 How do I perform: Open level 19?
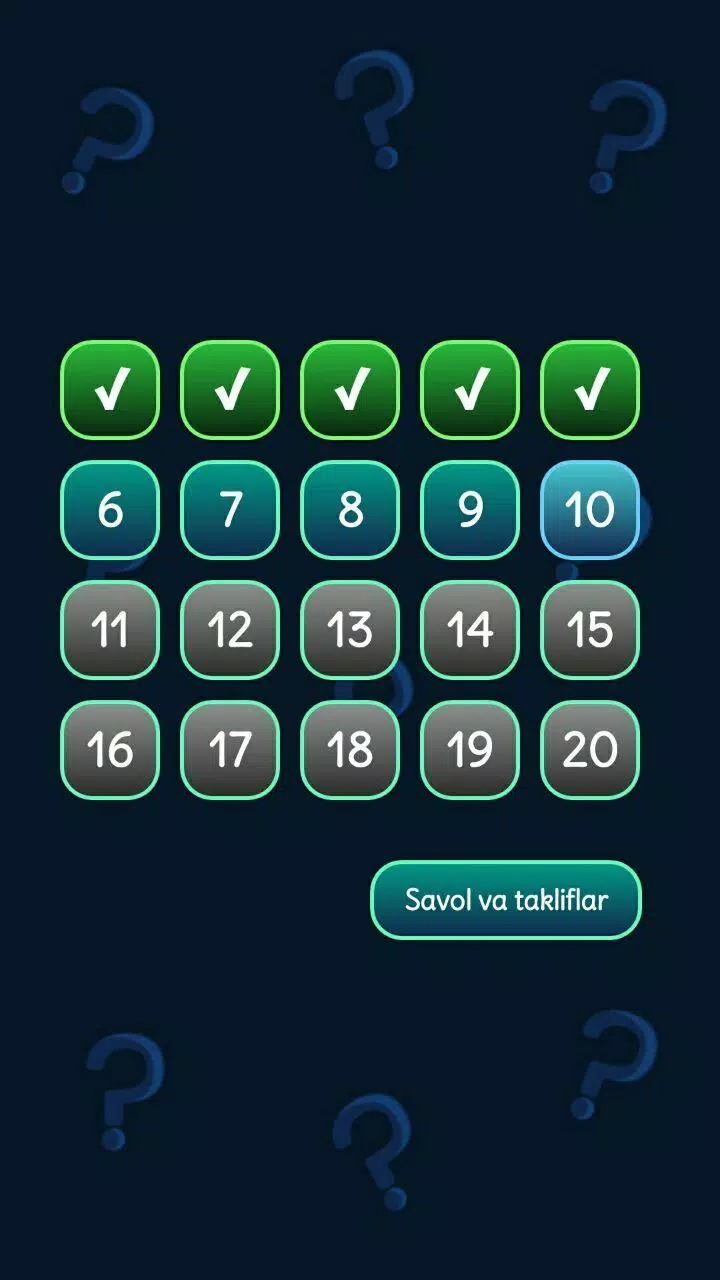[470, 750]
